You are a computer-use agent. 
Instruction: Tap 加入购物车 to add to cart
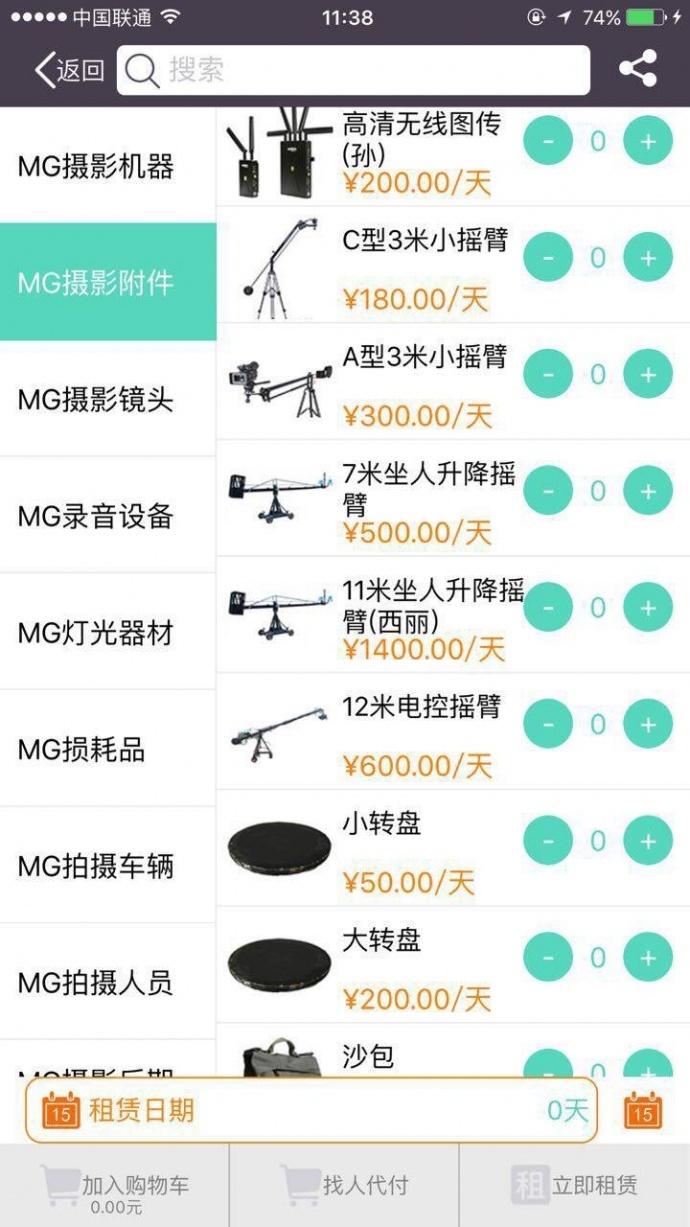tap(114, 1186)
